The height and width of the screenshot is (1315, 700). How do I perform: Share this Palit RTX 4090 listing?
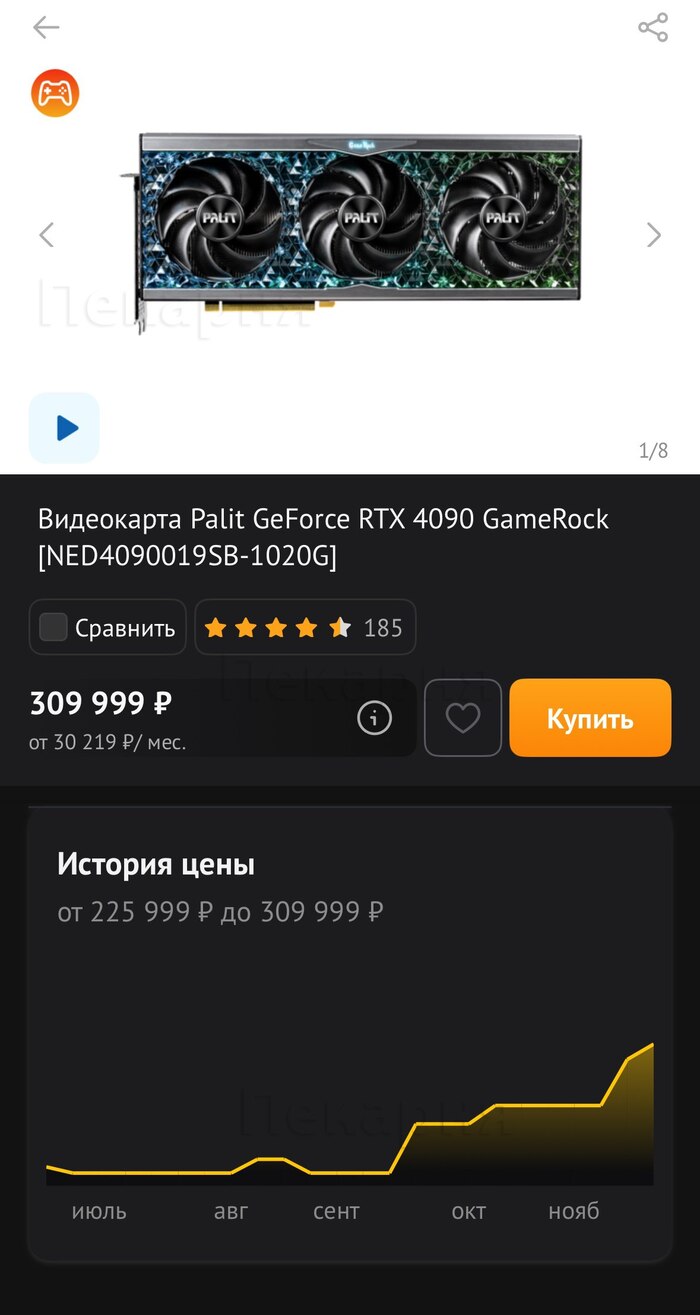tap(653, 27)
